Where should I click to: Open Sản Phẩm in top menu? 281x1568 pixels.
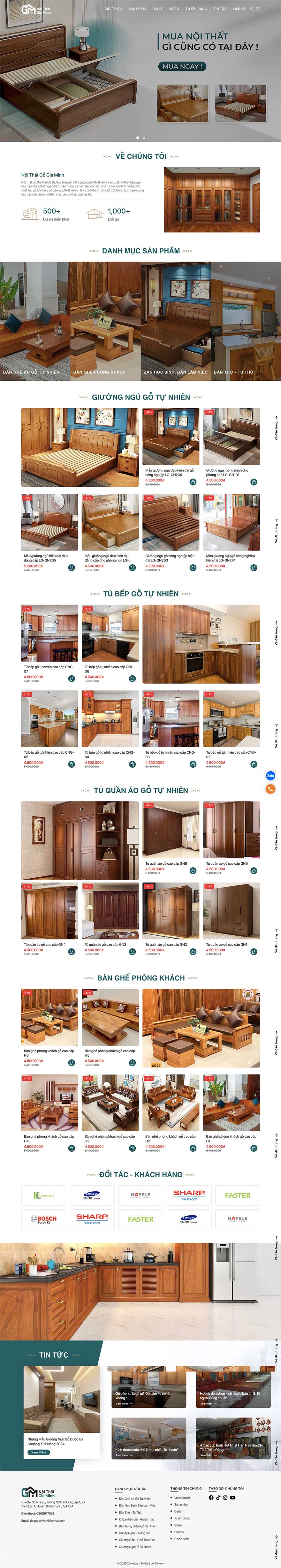(x=137, y=9)
